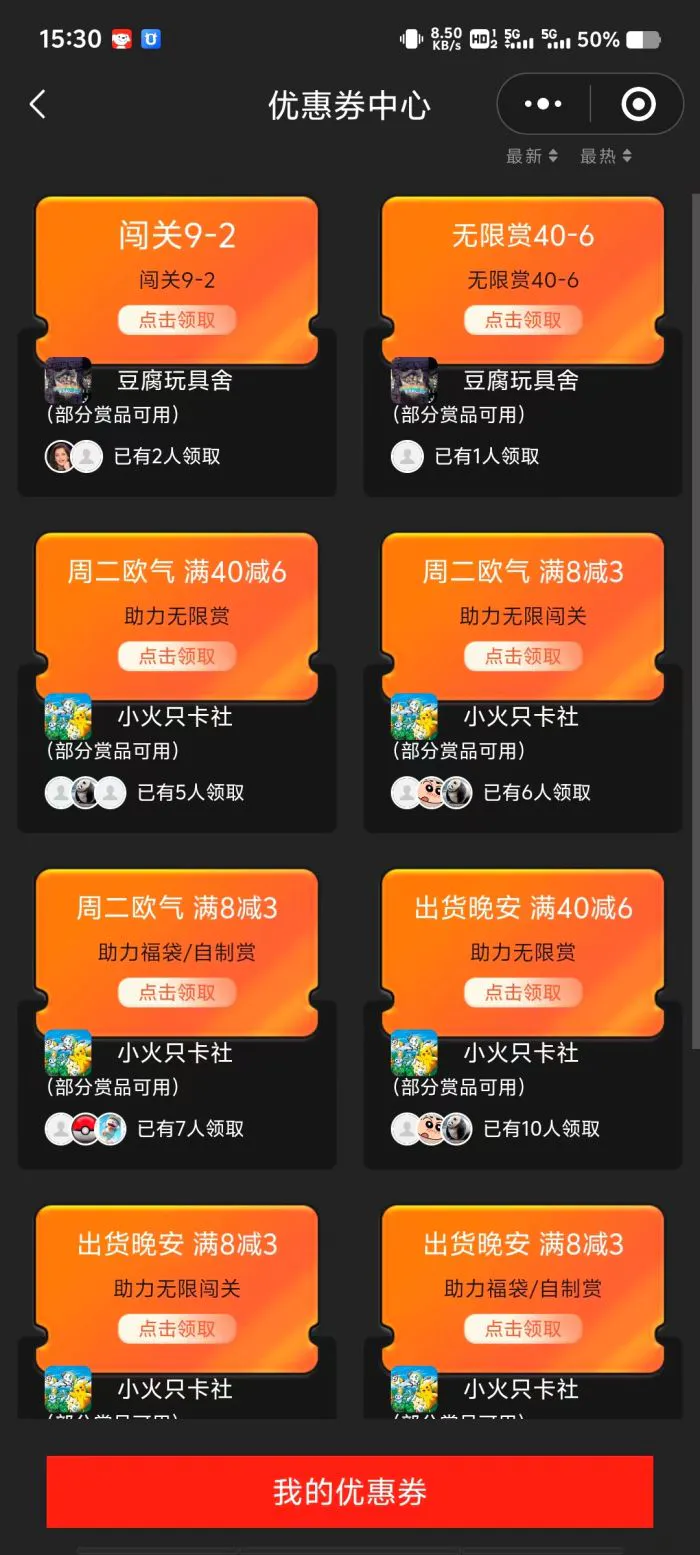Sort coupons by 最新
This screenshot has height=1555, width=700.
531,156
